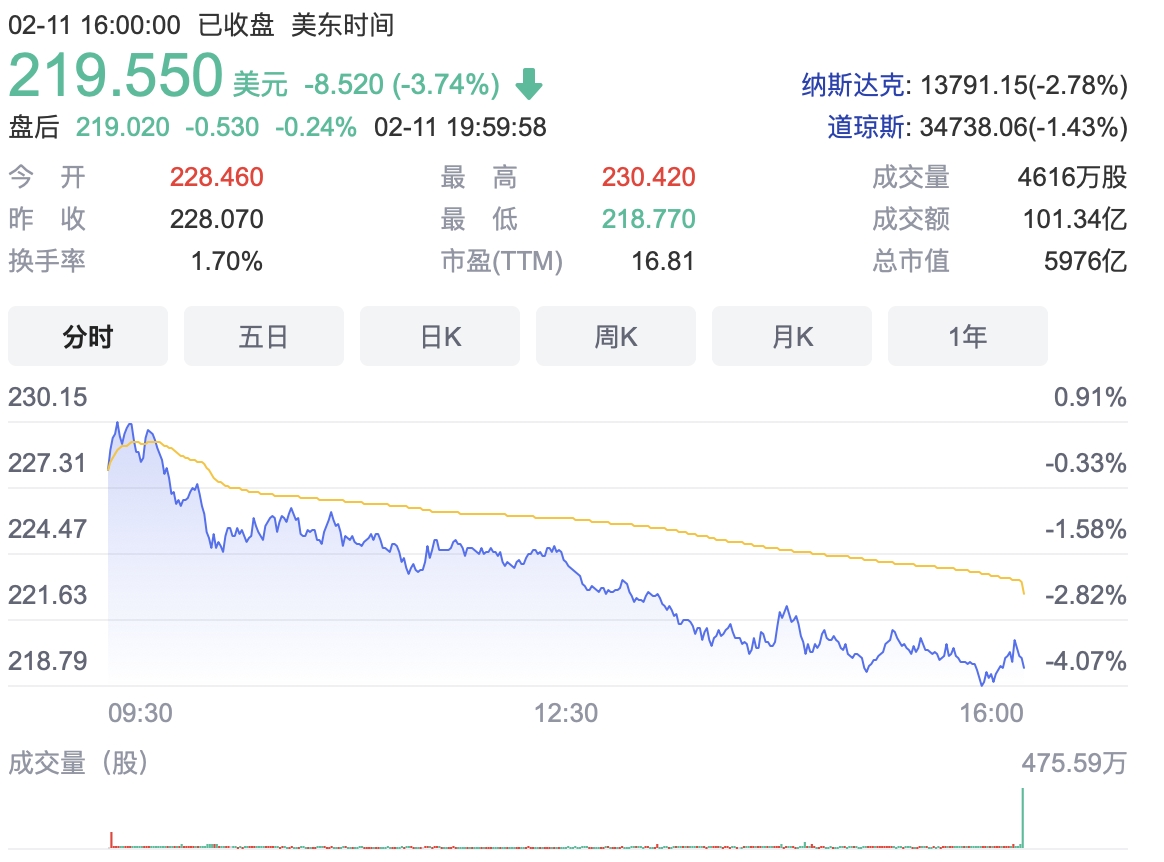View the 1年 price chart

point(968,336)
